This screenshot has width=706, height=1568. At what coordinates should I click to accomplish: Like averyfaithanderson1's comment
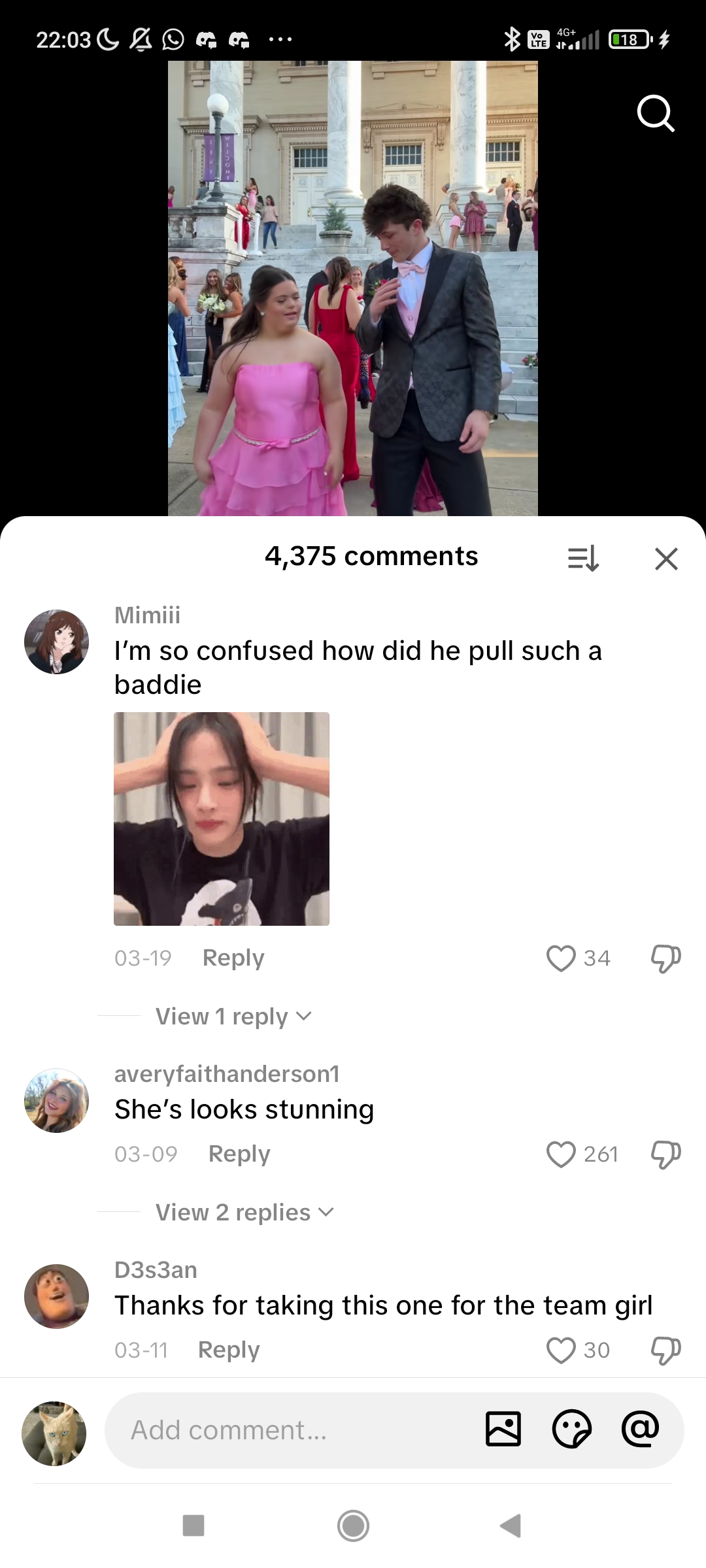(x=561, y=1154)
